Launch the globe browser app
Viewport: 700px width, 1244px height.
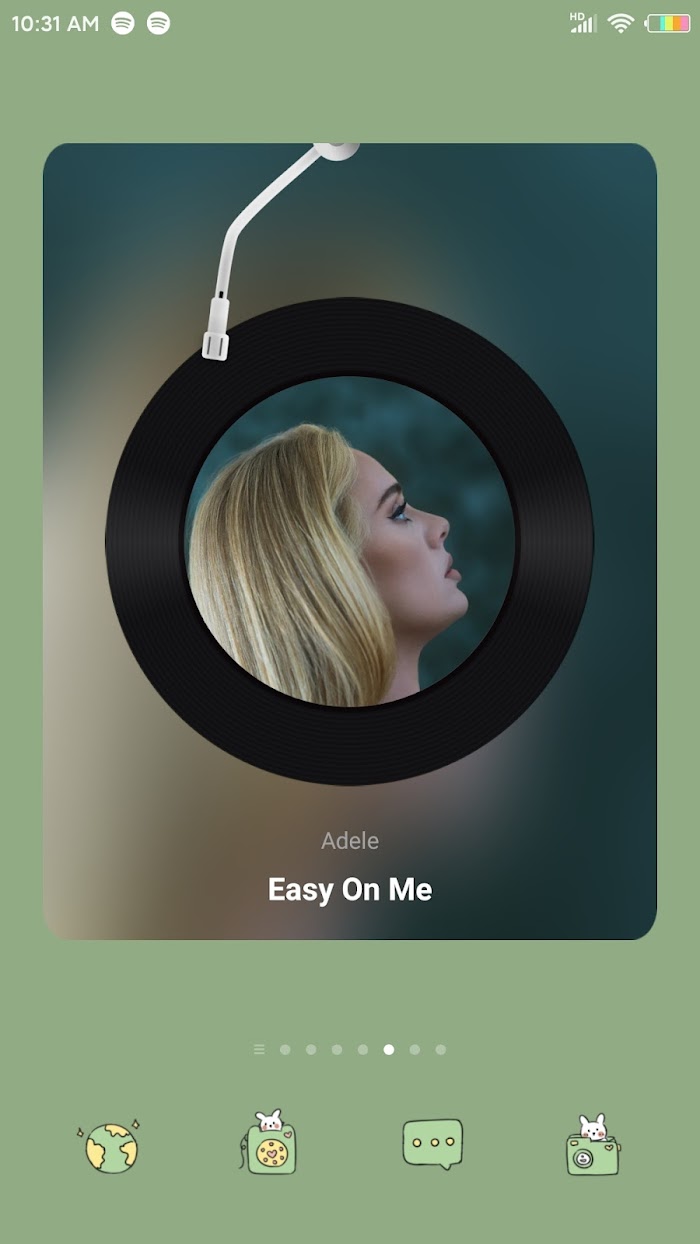(111, 1147)
